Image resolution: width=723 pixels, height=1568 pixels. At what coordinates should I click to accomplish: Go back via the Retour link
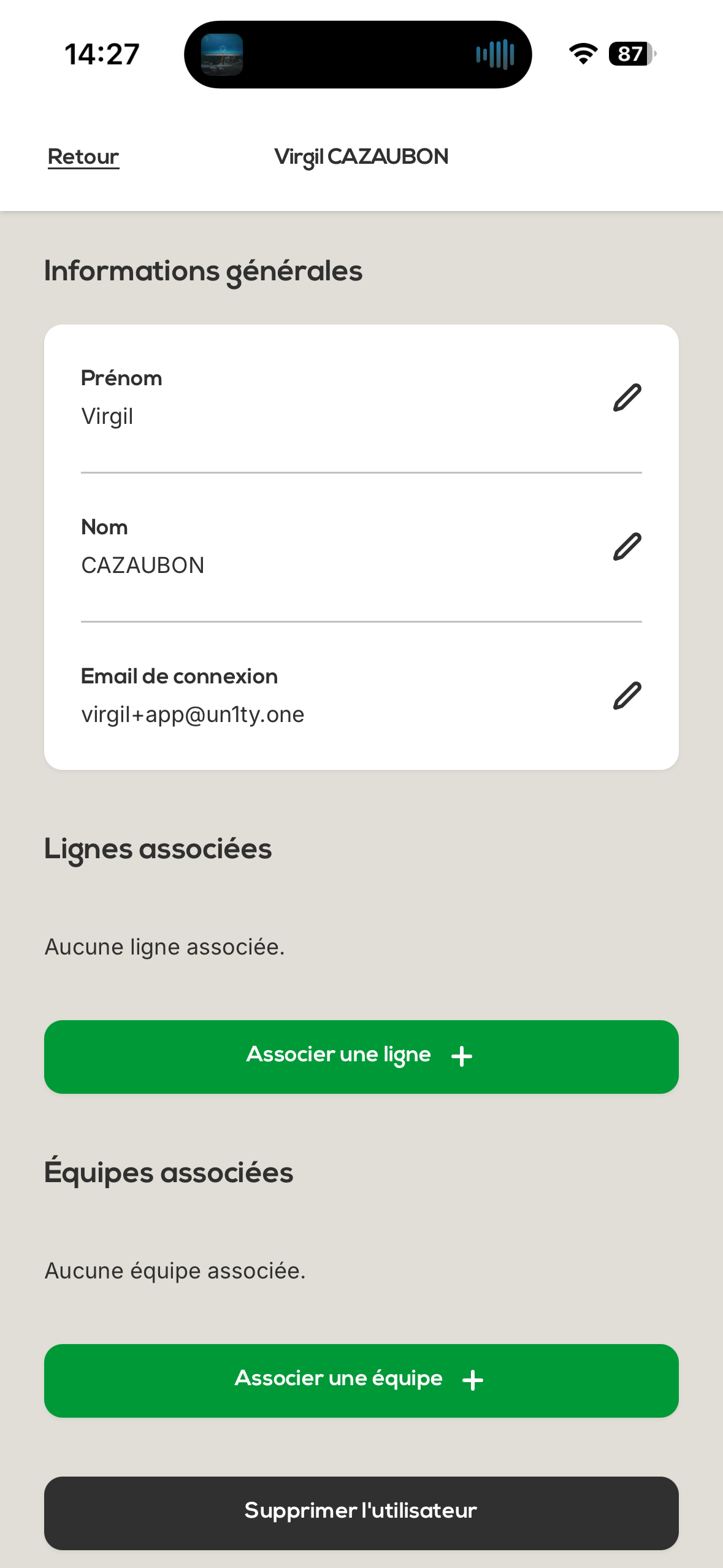click(x=83, y=157)
